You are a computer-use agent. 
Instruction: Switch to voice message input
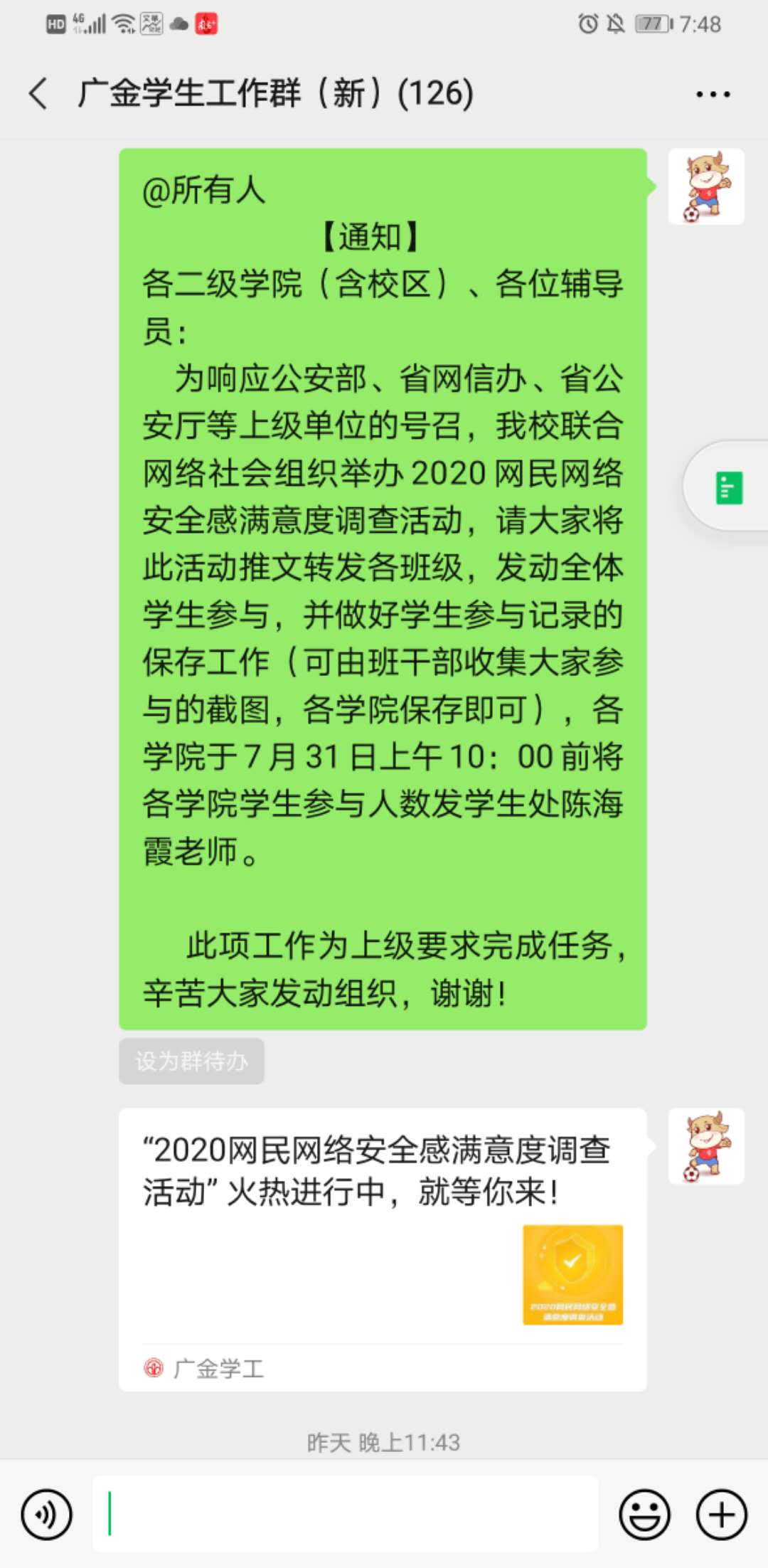click(47, 1515)
